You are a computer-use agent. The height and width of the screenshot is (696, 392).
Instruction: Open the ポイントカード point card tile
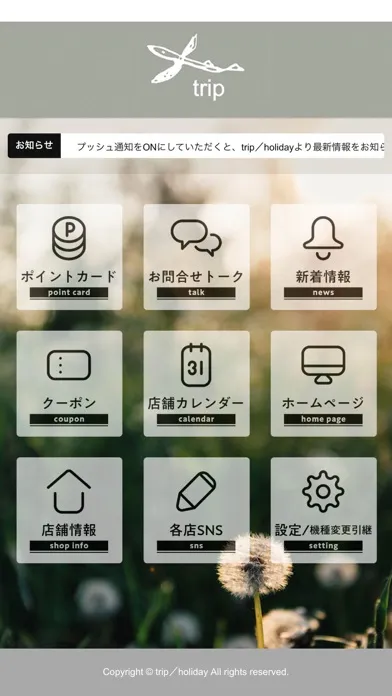(69, 257)
